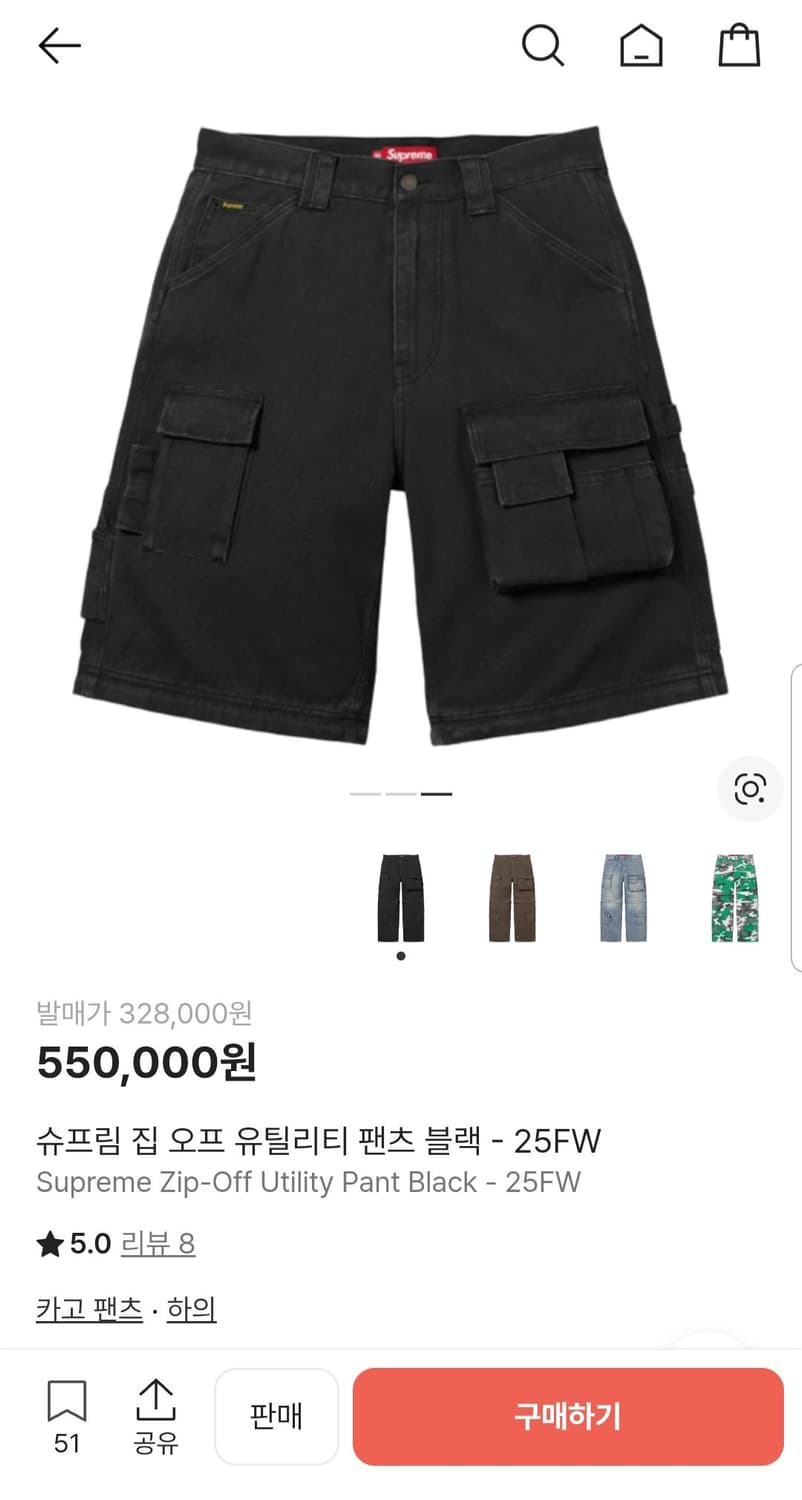802x1500 pixels.
Task: Select the blue denim pants variant
Action: point(622,898)
